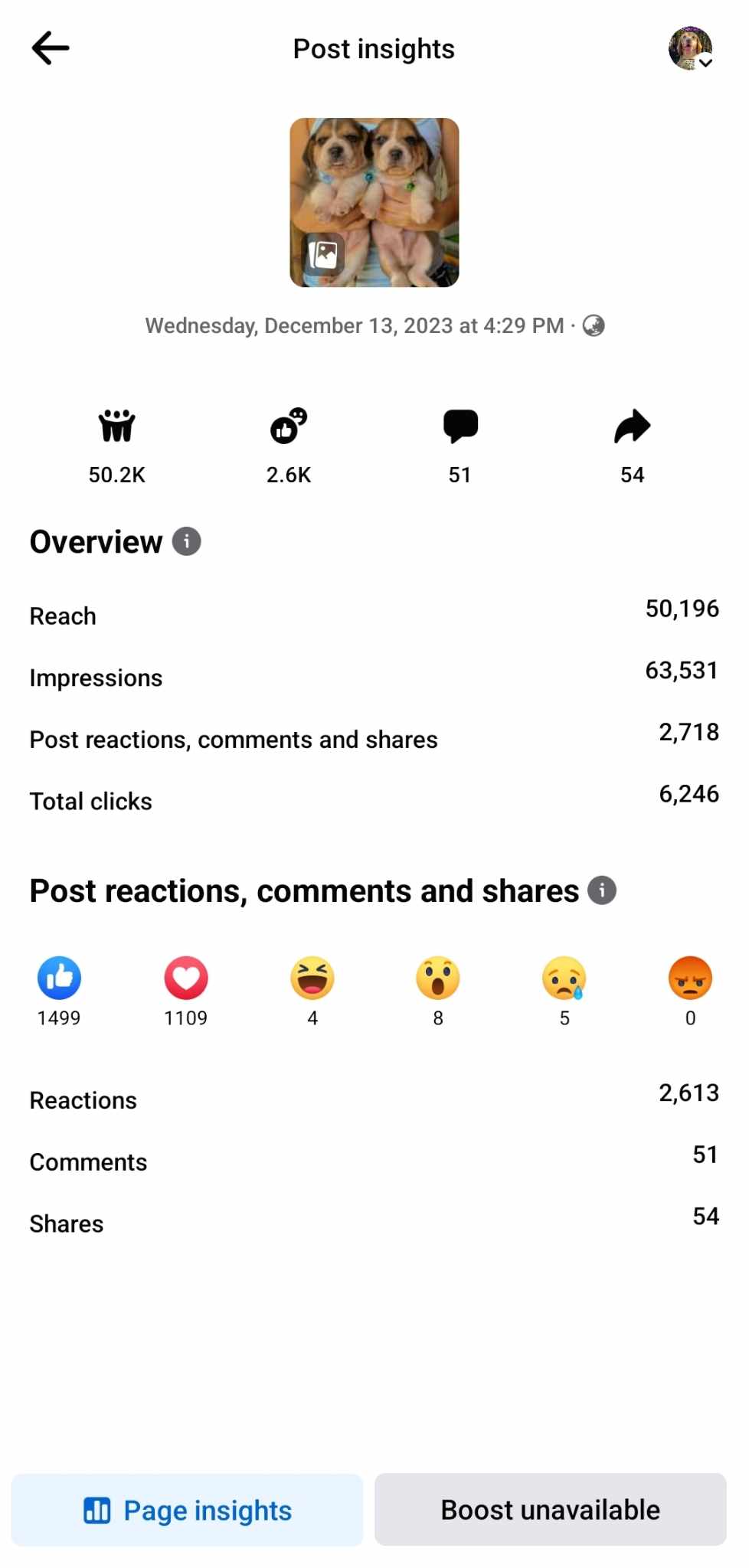Screen dimensions: 749x1568
Task: Open the profile switcher avatar
Action: click(x=690, y=48)
